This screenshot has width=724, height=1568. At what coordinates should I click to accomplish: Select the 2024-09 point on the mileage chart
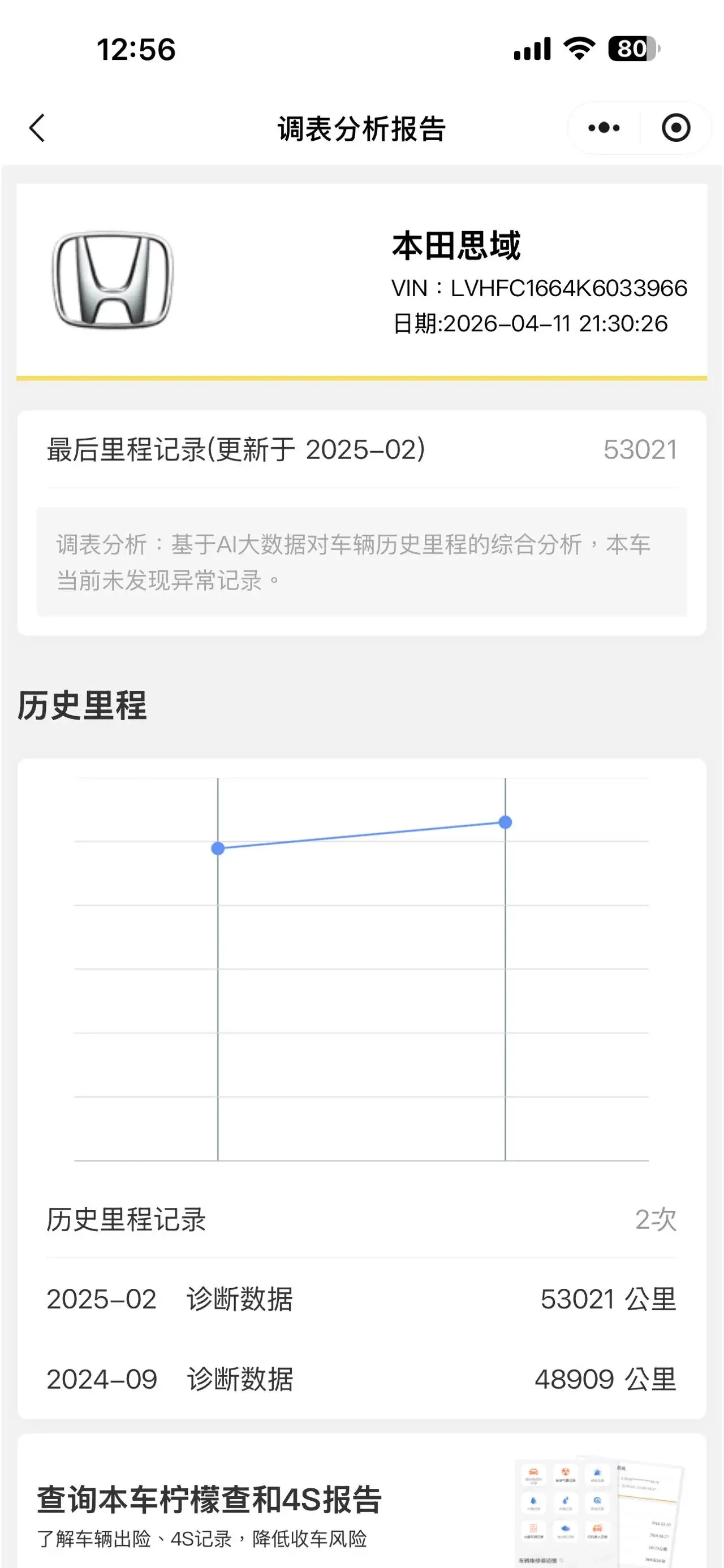[218, 848]
